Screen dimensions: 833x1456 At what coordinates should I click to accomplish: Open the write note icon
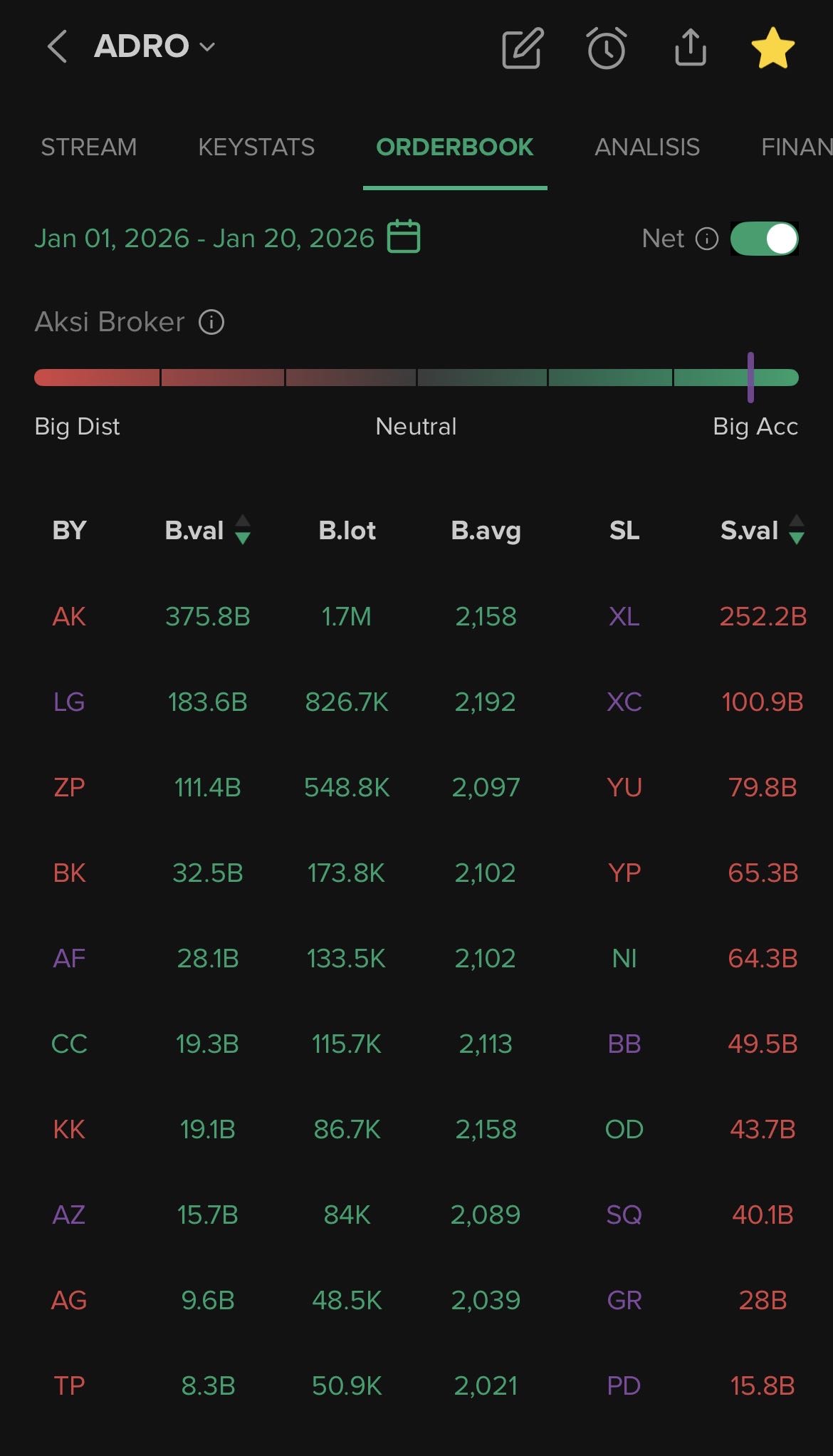tap(523, 48)
